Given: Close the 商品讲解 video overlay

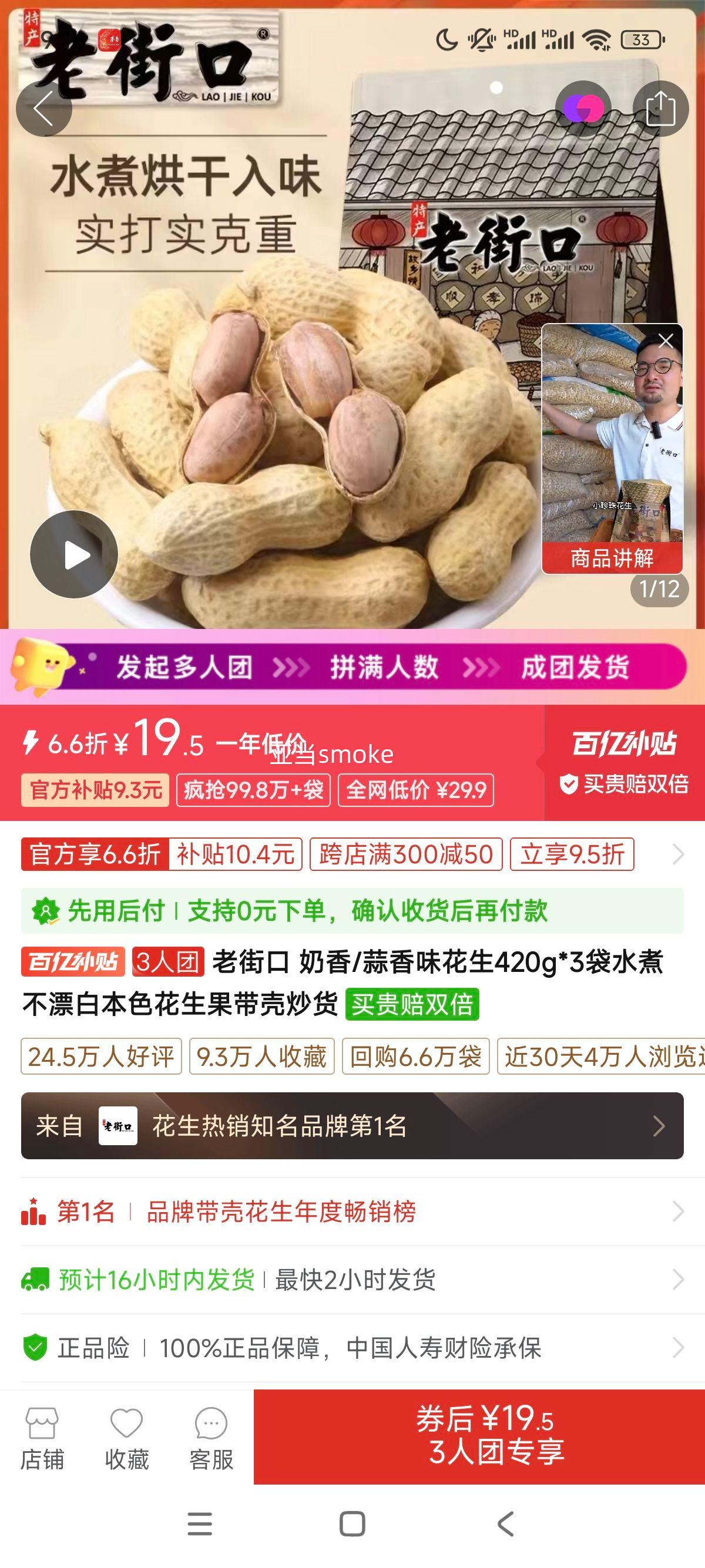Looking at the screenshot, I should [666, 341].
